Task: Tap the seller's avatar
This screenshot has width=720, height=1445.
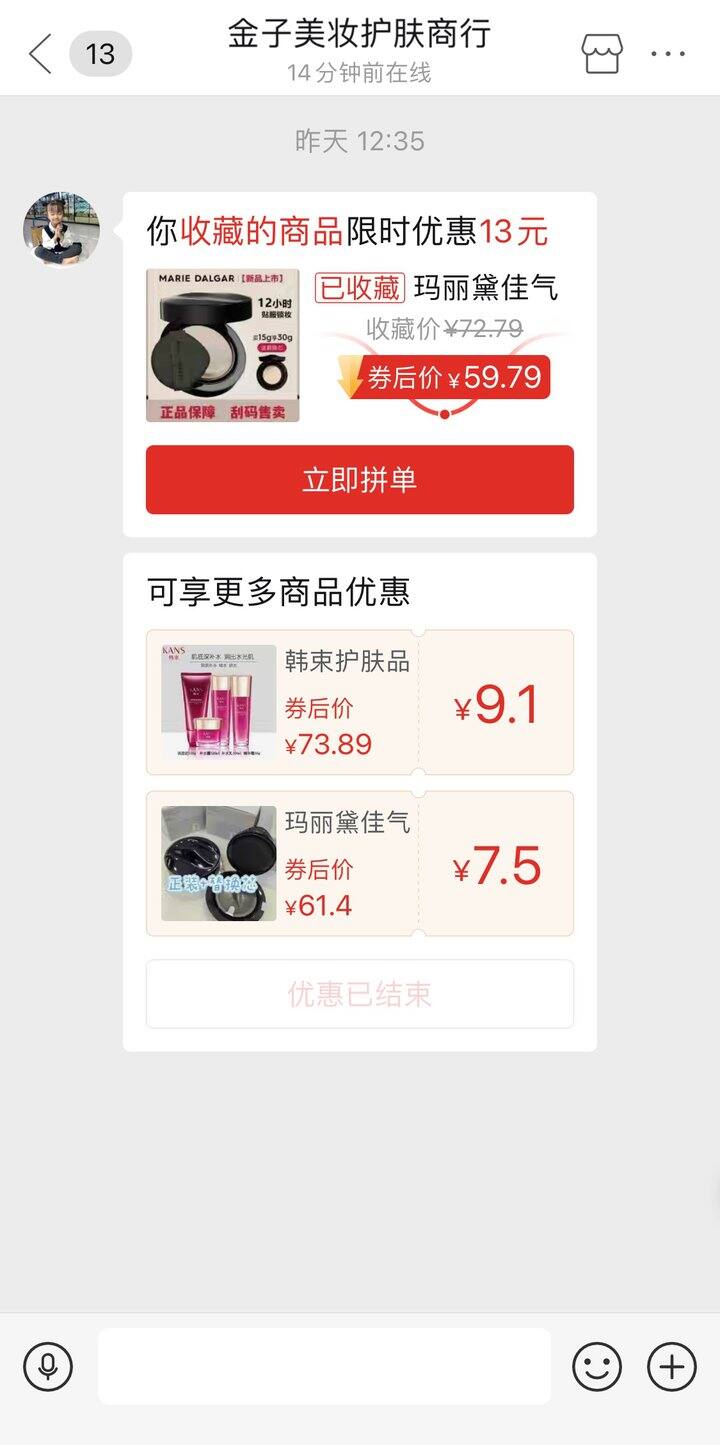Action: point(62,230)
